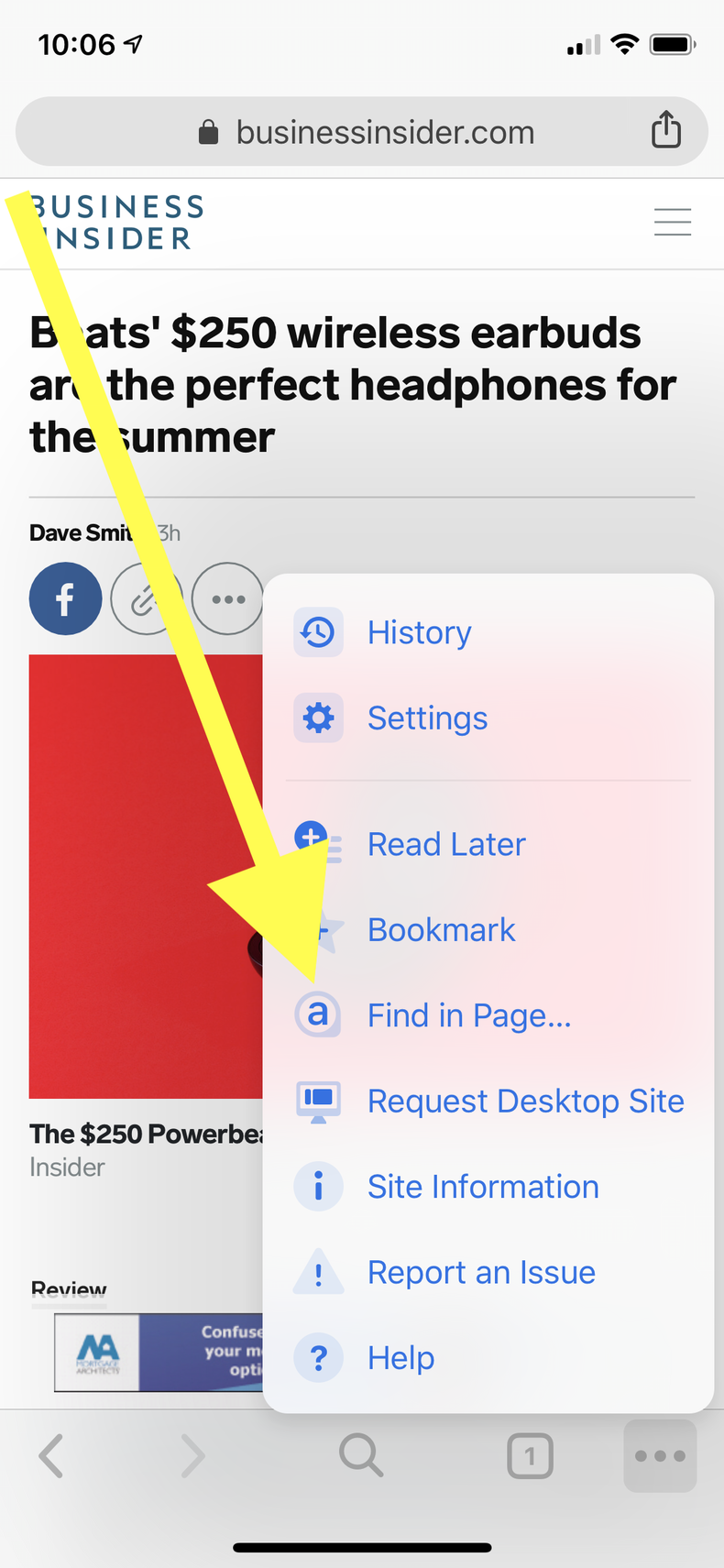The image size is (724, 1568).
Task: Choose Request Desktop Site
Action: (488, 1101)
